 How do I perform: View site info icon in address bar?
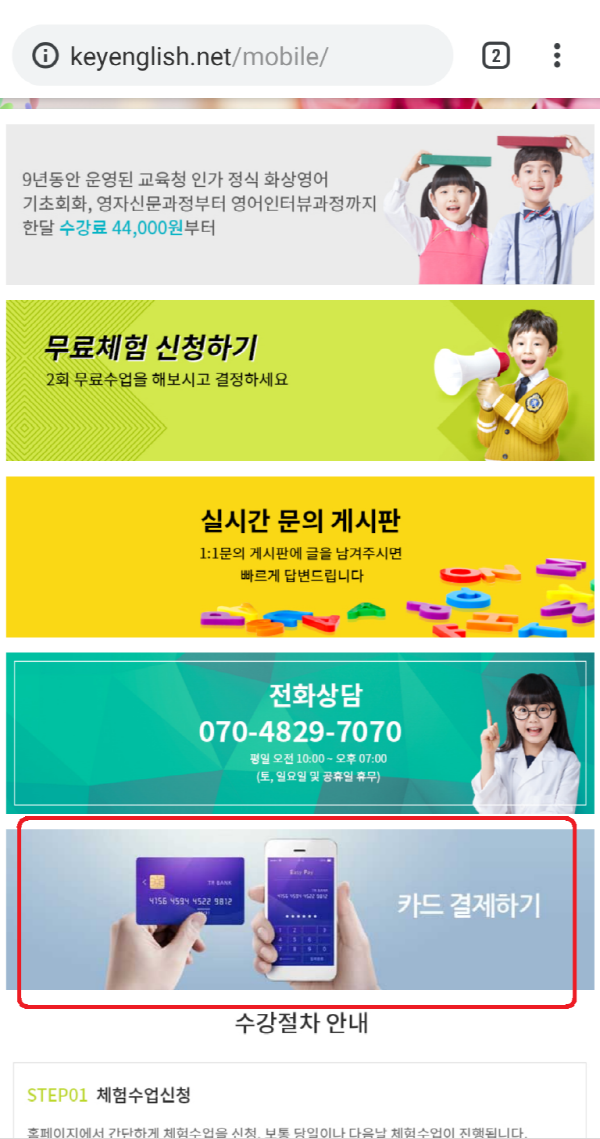[x=45, y=56]
